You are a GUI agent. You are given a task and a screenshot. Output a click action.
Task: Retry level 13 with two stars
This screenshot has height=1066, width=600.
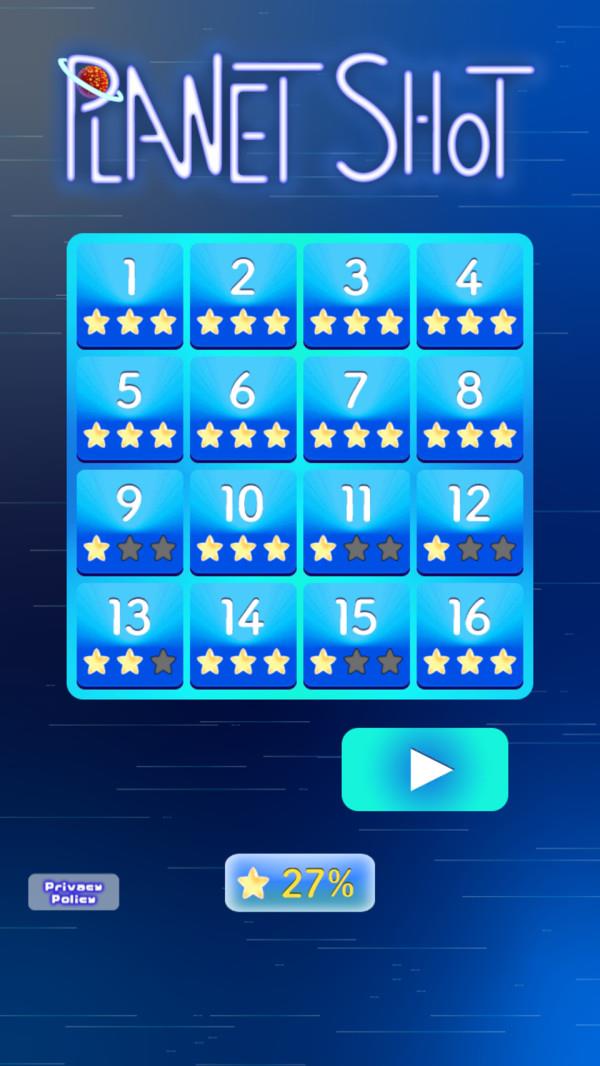[x=130, y=635]
